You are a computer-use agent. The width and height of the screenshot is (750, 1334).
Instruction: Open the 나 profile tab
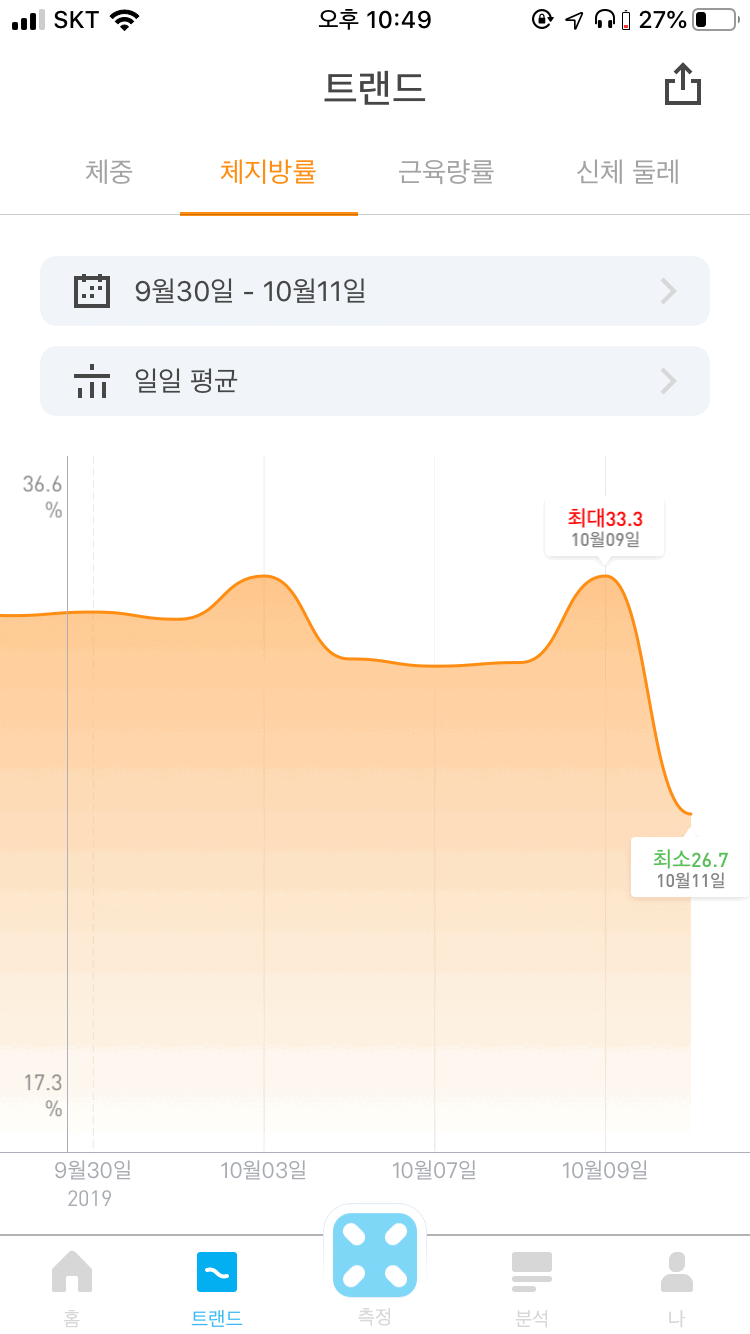click(677, 1288)
